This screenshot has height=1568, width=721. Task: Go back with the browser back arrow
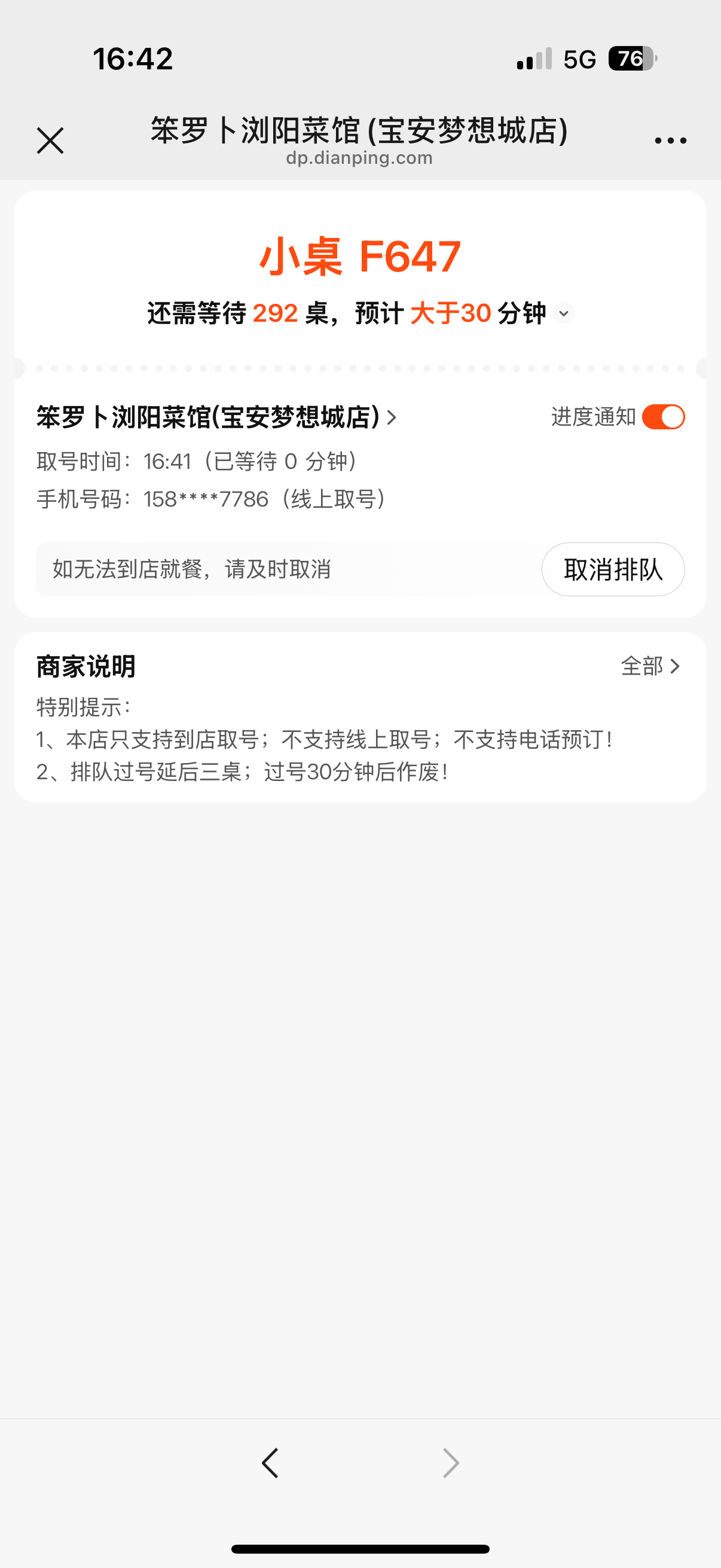[270, 1463]
